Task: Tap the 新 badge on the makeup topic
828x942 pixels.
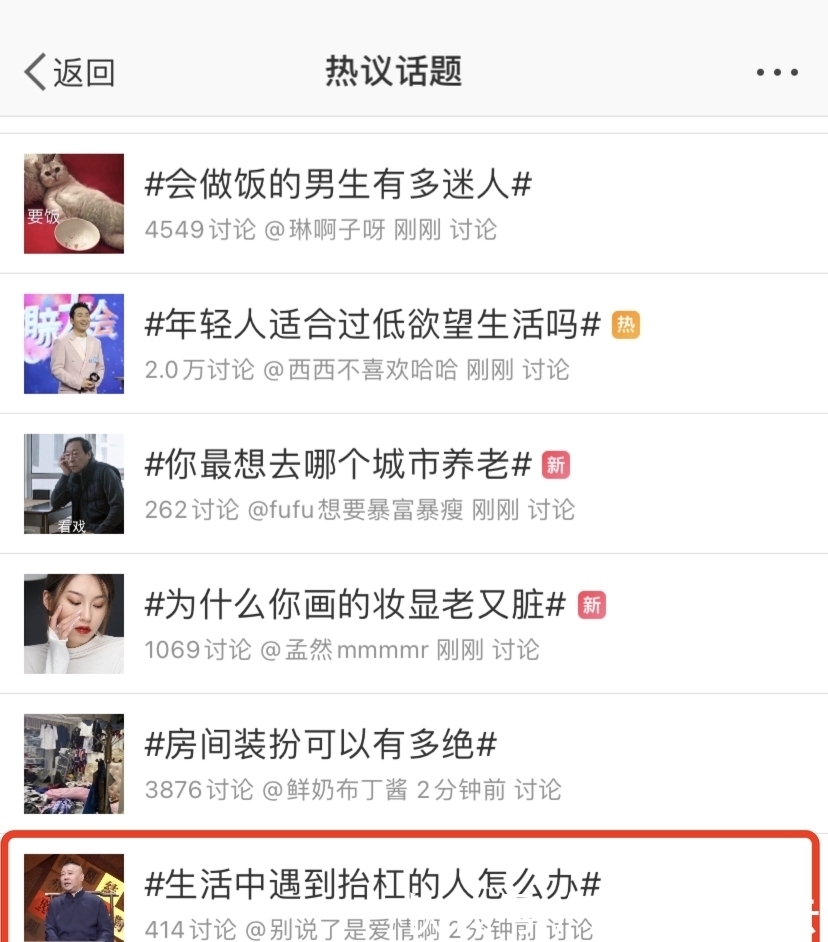Action: (590, 606)
